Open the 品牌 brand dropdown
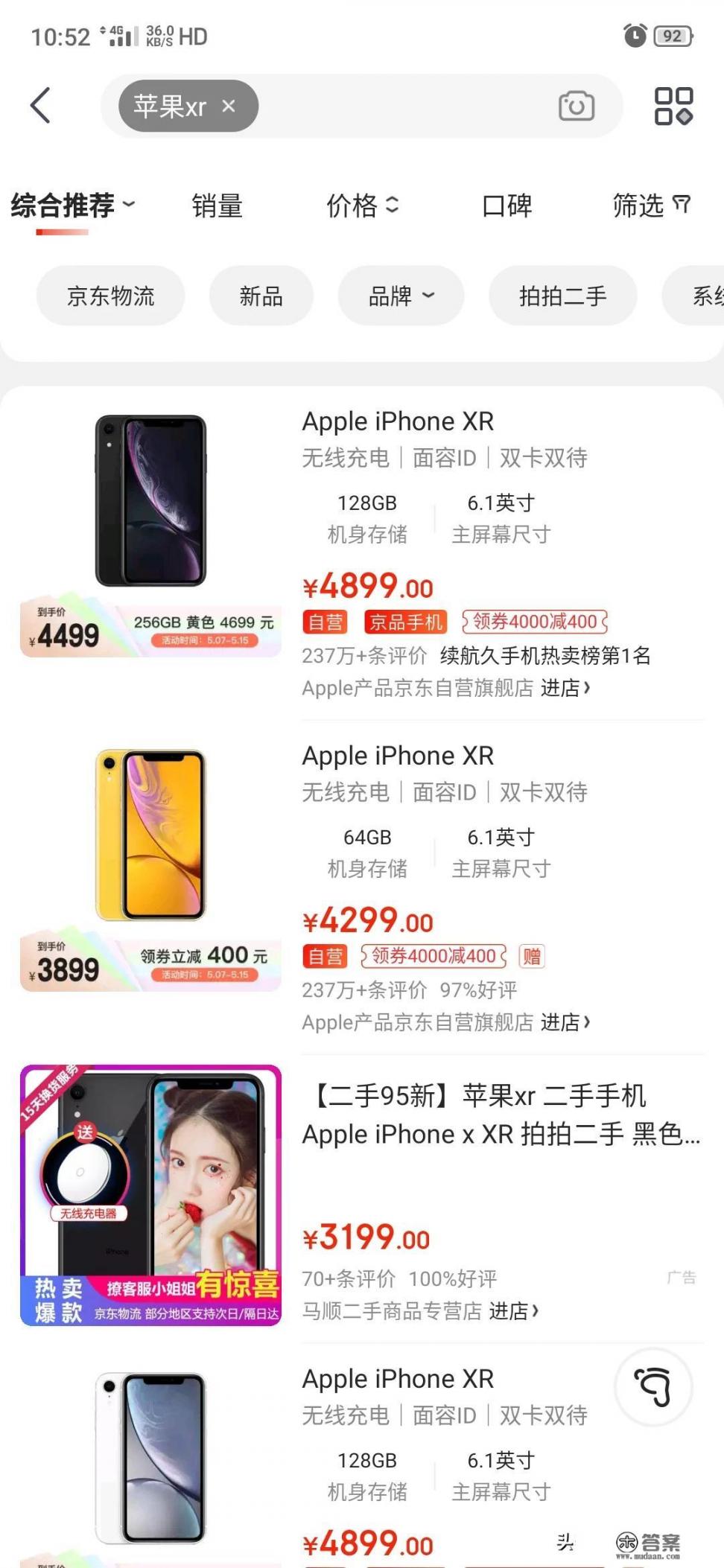 coord(400,296)
